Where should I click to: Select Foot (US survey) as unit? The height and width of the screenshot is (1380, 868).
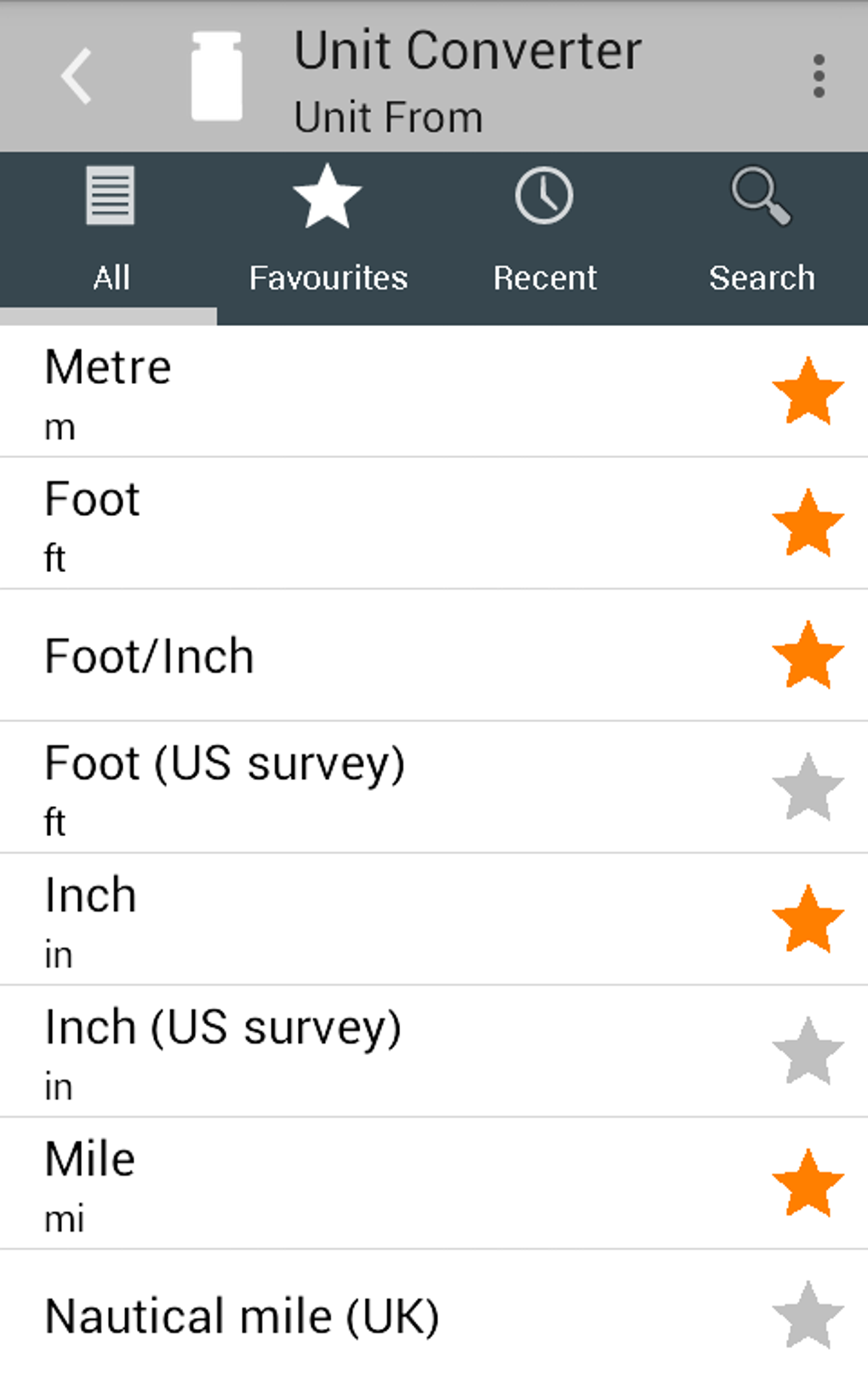(x=340, y=787)
